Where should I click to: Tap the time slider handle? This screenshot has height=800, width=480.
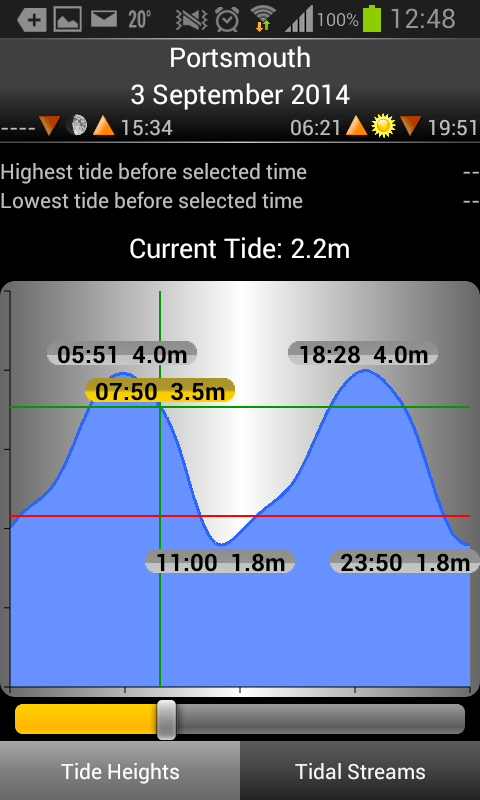pos(166,719)
